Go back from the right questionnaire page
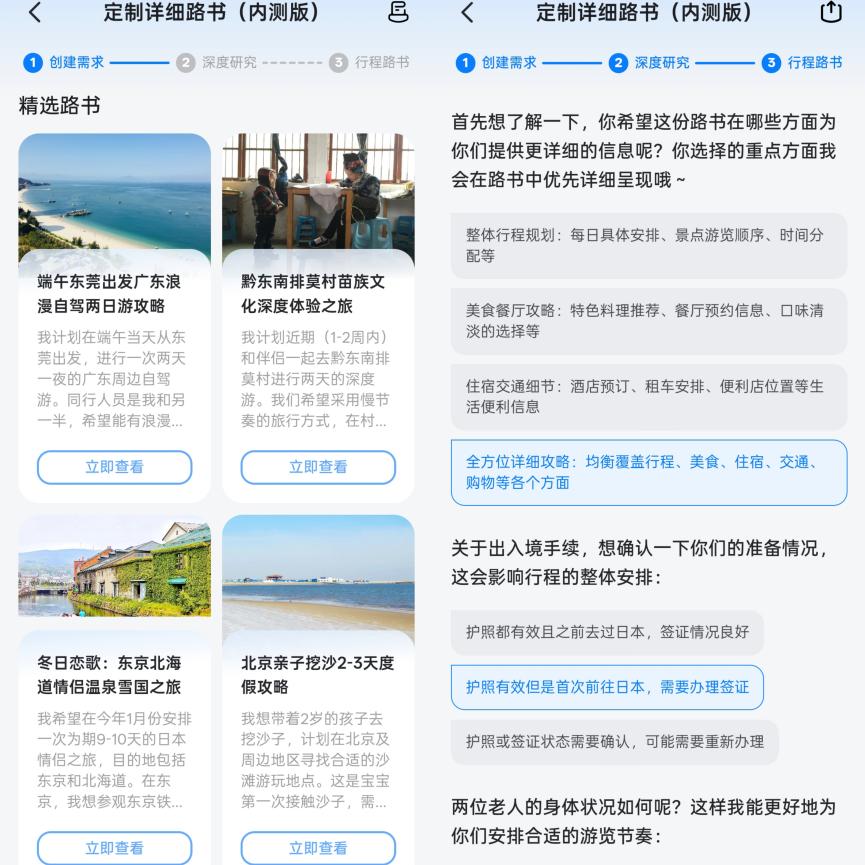The image size is (865, 865). (x=467, y=13)
